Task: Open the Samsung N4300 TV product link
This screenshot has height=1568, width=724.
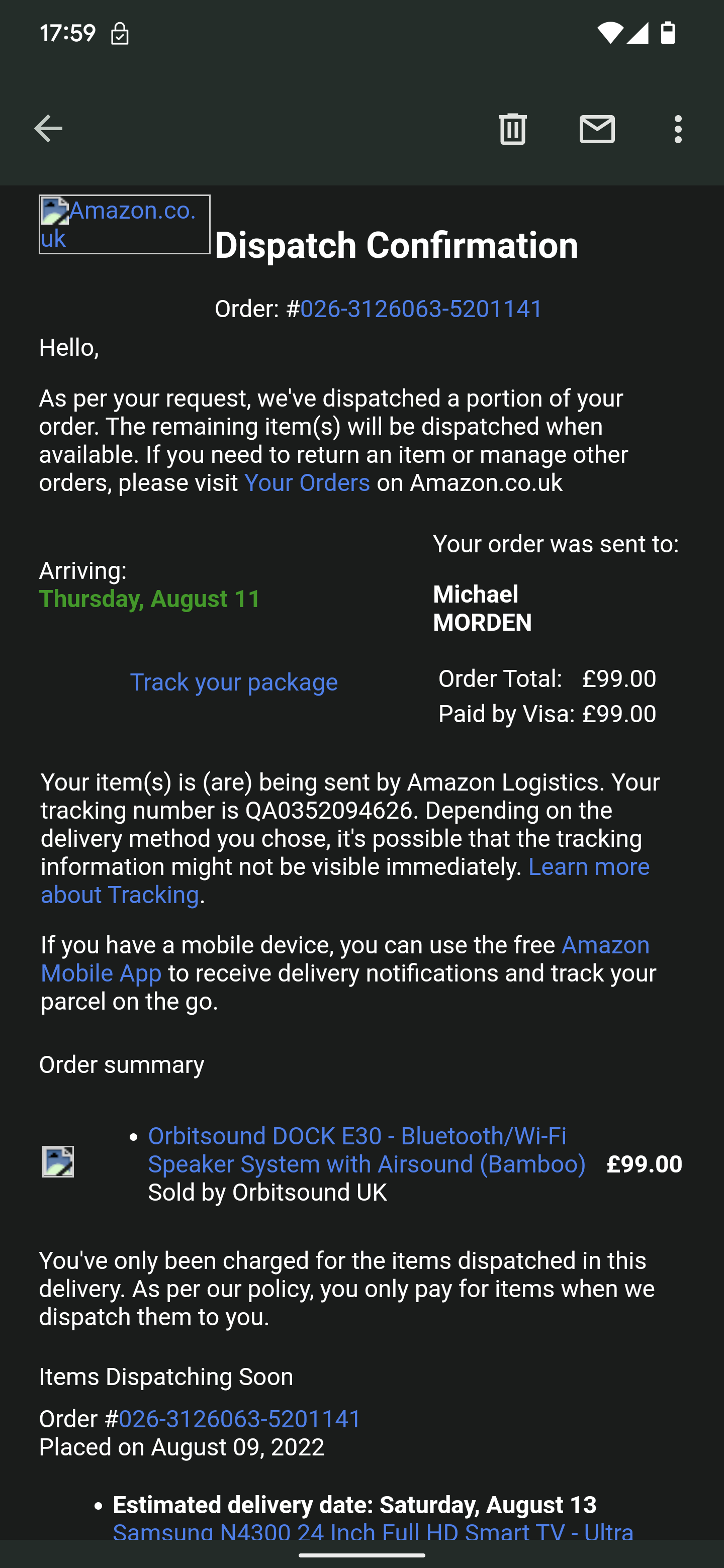Action: pos(373,1531)
